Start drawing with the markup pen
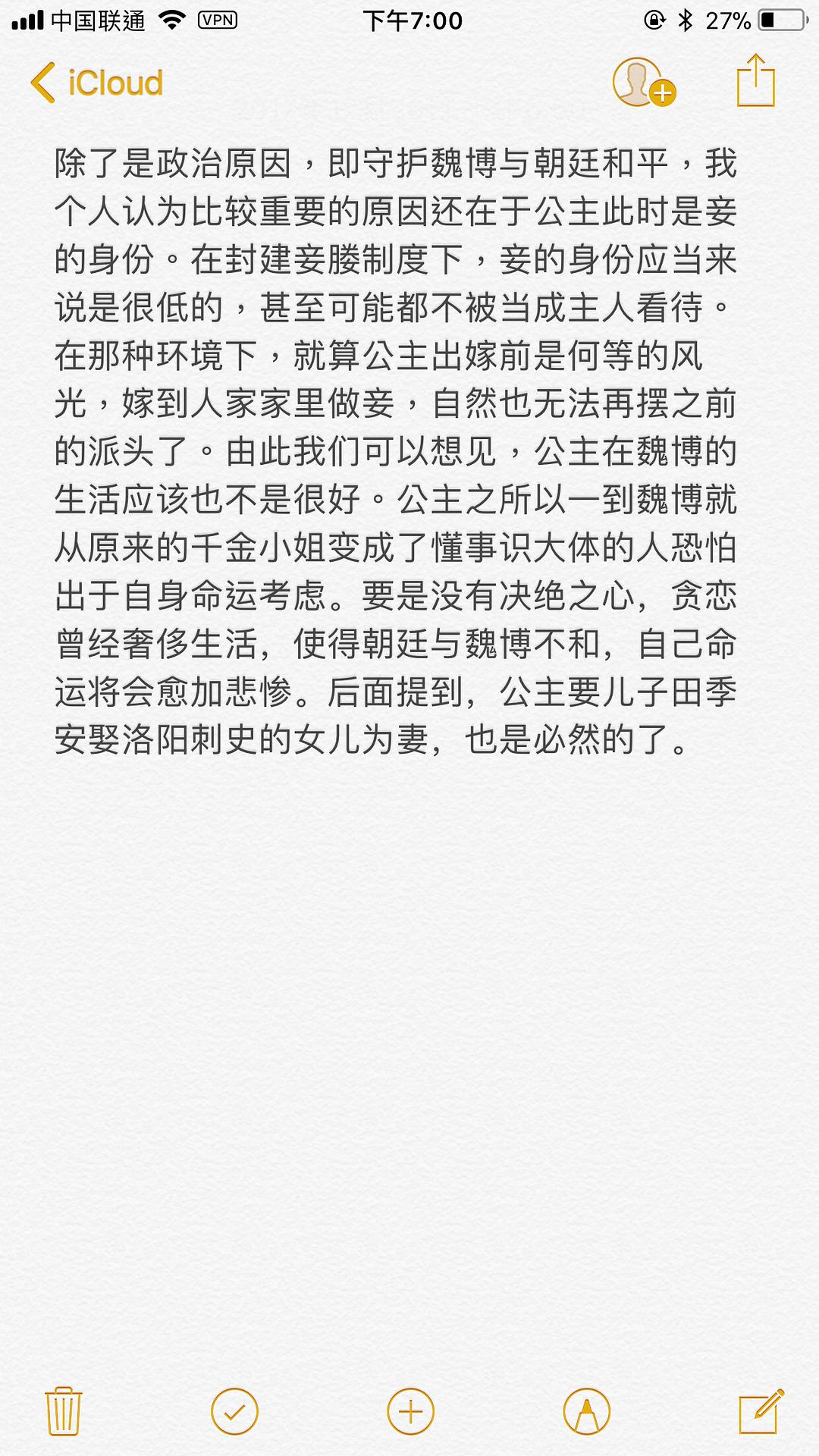The height and width of the screenshot is (1456, 819). pos(586,1411)
